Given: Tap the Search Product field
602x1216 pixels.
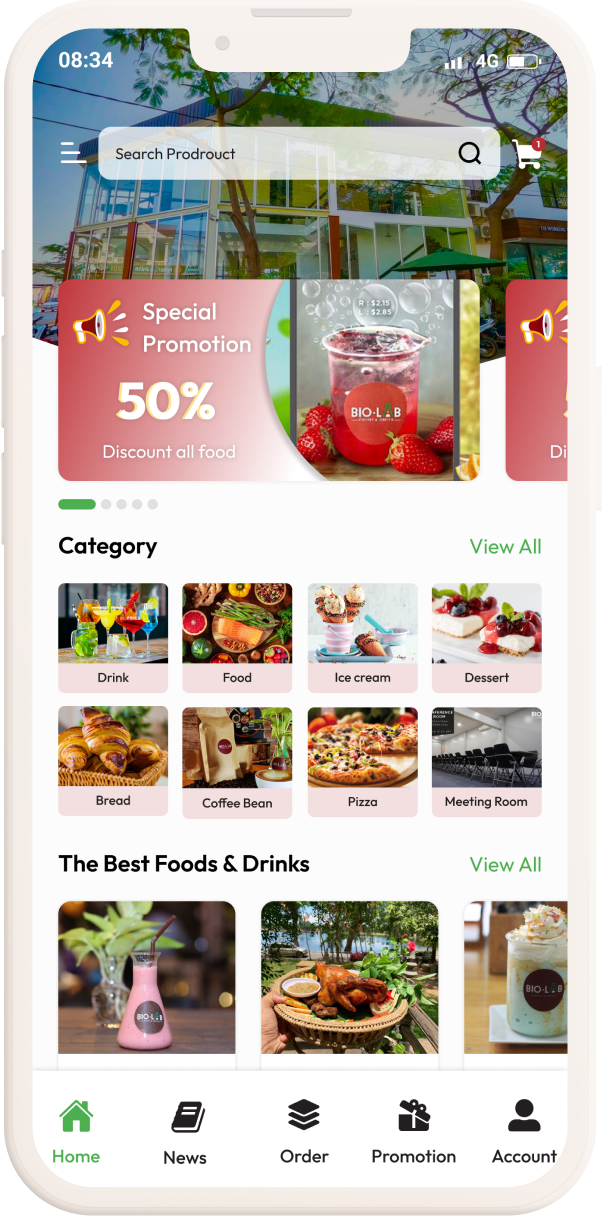Looking at the screenshot, I should (x=280, y=154).
